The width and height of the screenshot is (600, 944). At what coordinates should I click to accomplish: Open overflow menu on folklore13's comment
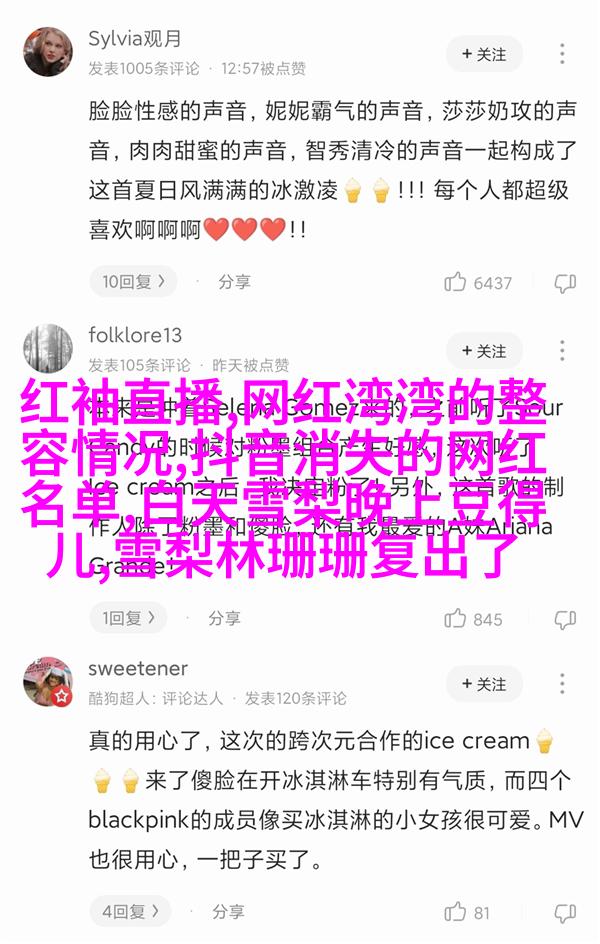(x=564, y=351)
